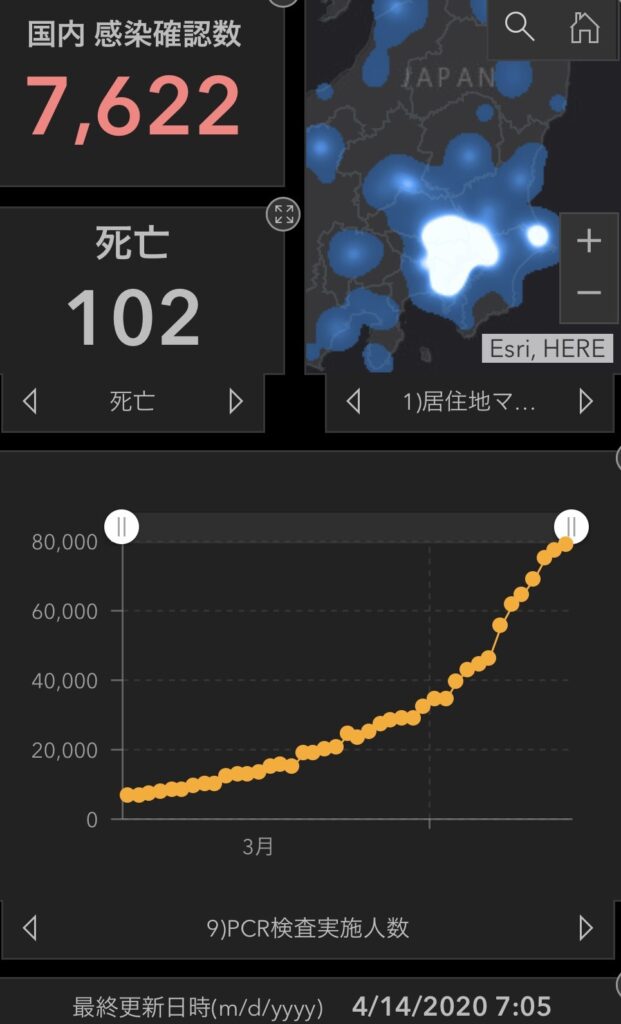
Task: Go to previous panel before 死亡
Action: coord(30,402)
